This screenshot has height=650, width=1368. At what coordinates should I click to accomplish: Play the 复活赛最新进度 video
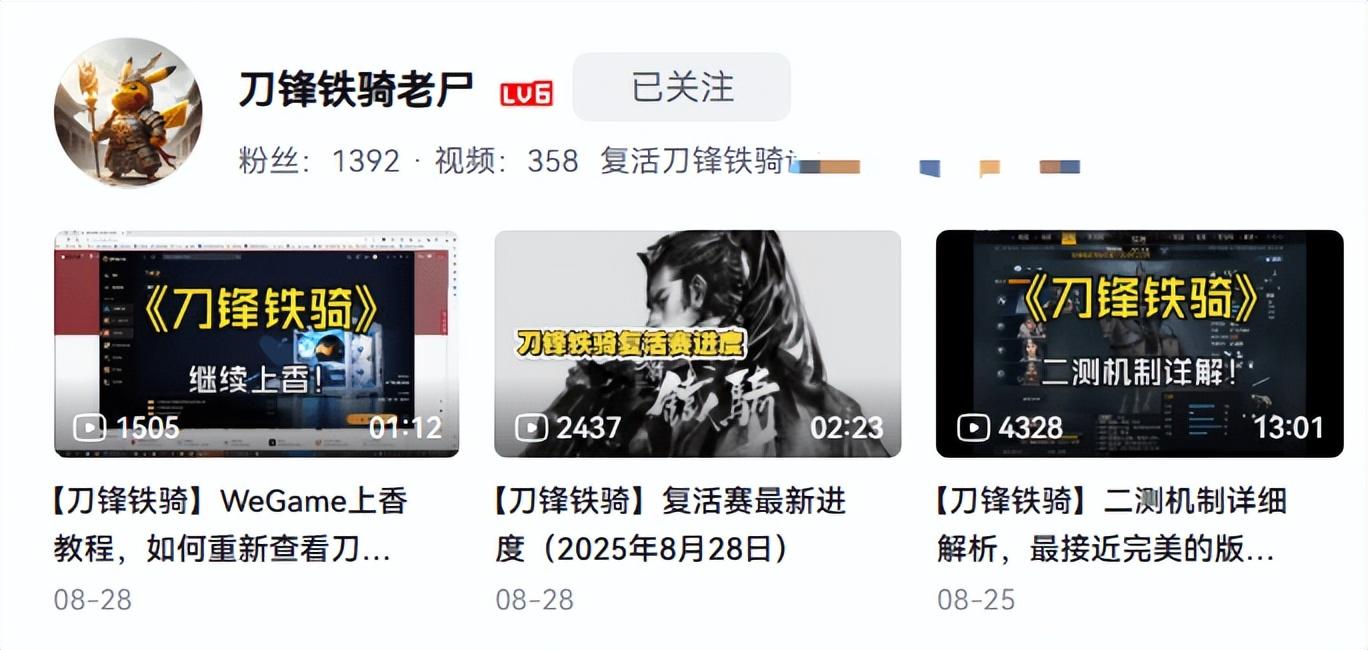[697, 343]
